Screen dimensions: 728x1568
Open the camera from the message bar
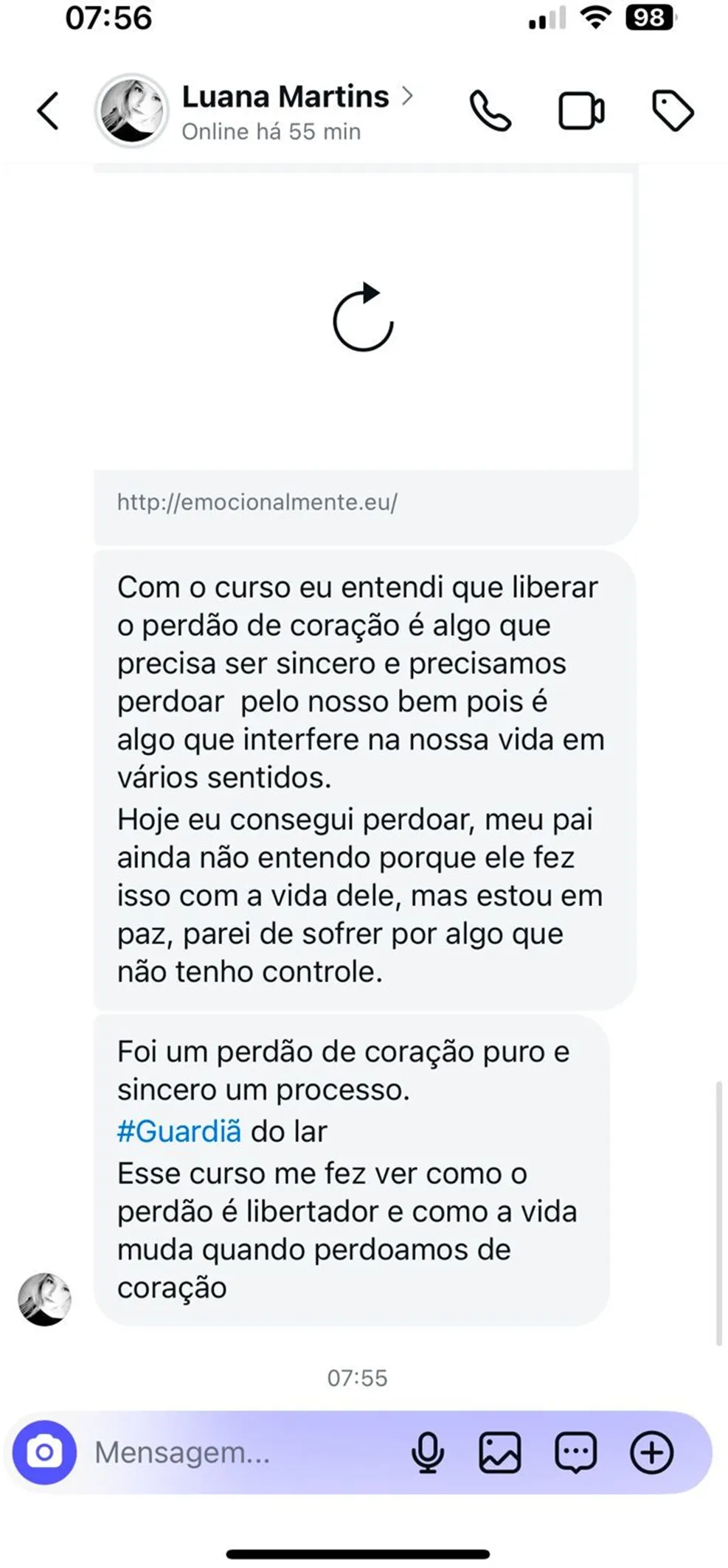pos(46,1452)
